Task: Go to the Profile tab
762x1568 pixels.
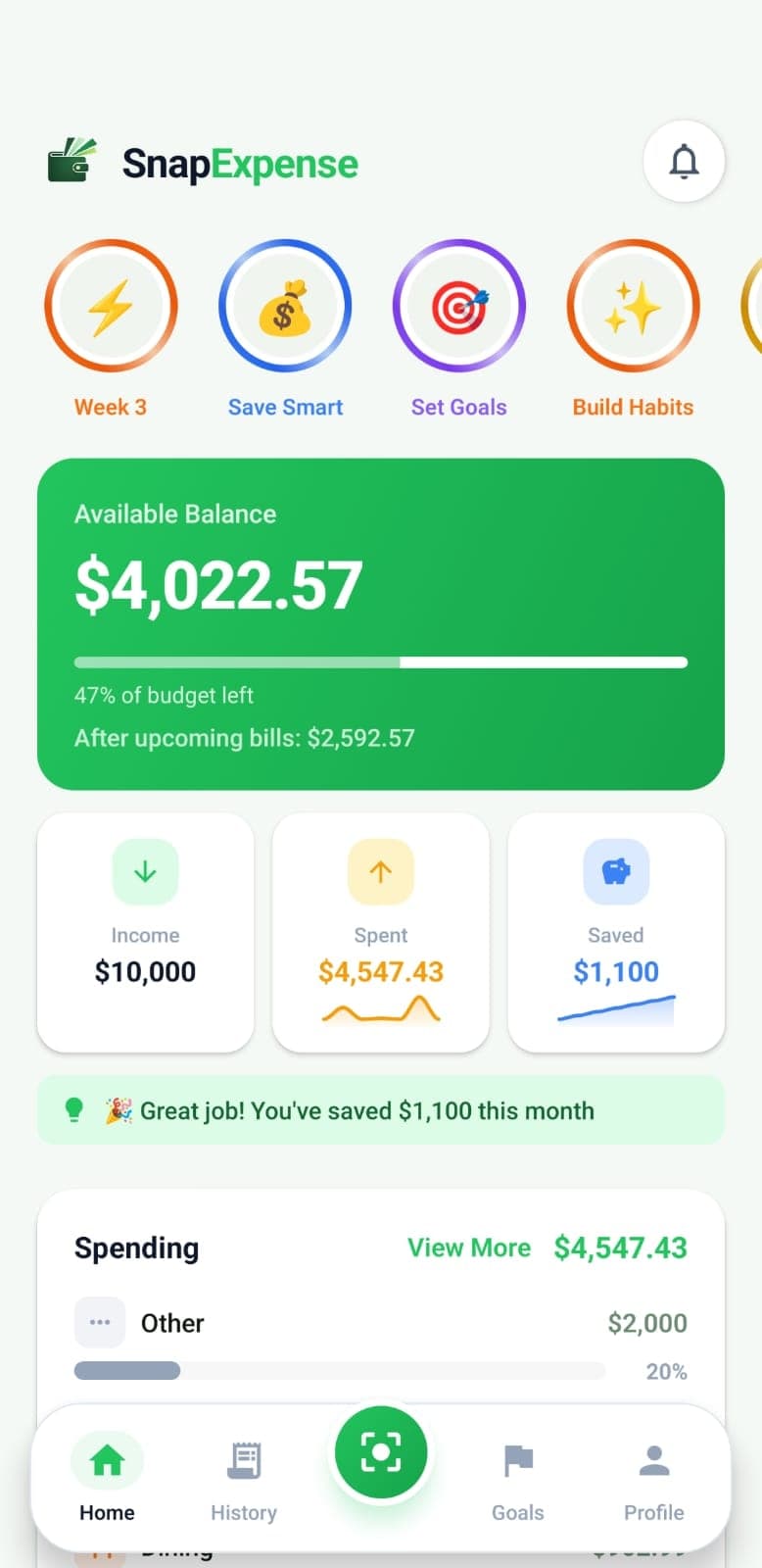Action: coord(653,1475)
